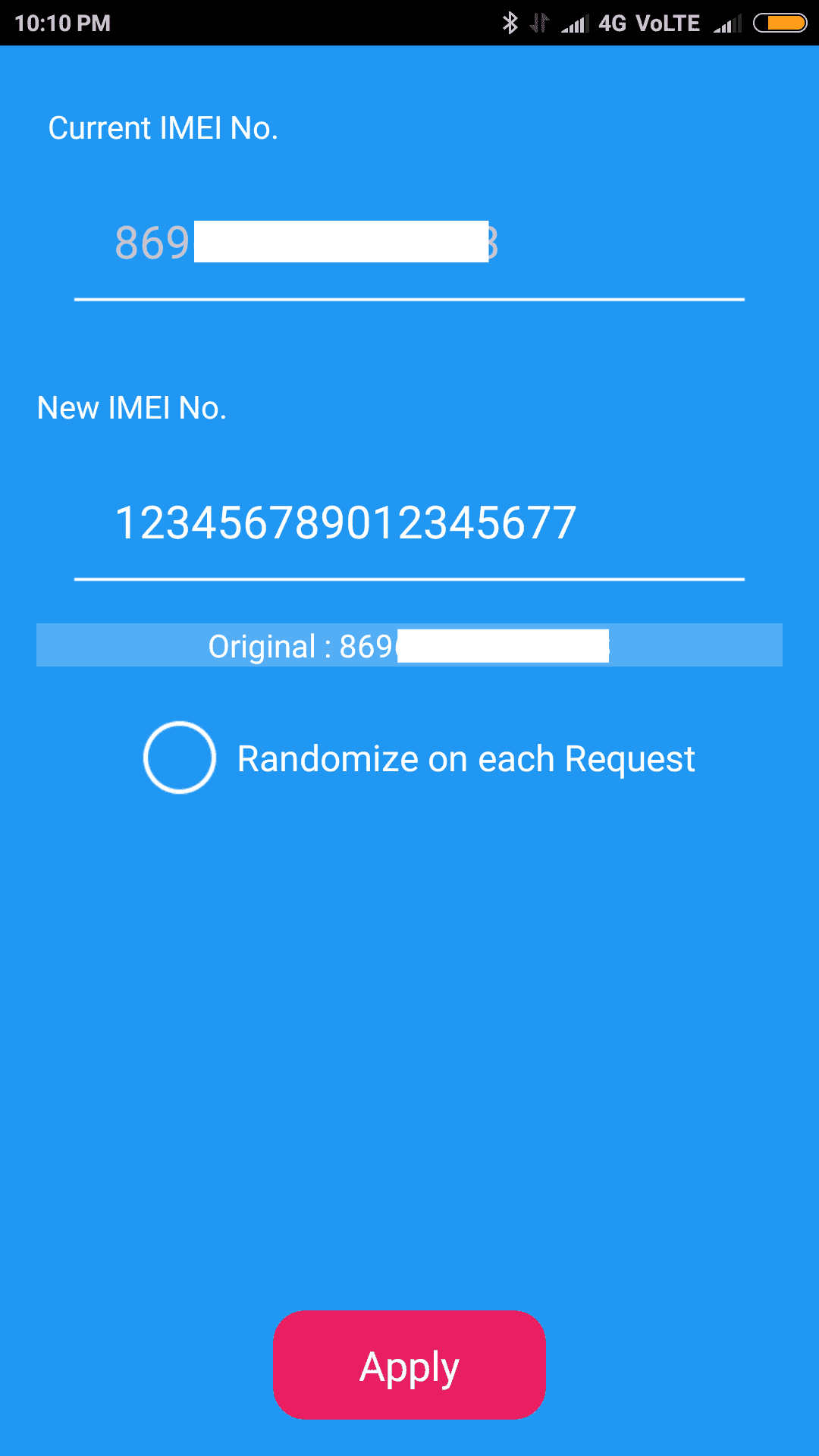This screenshot has width=819, height=1456.
Task: Tap the Original IMEI bar
Action: [x=409, y=645]
